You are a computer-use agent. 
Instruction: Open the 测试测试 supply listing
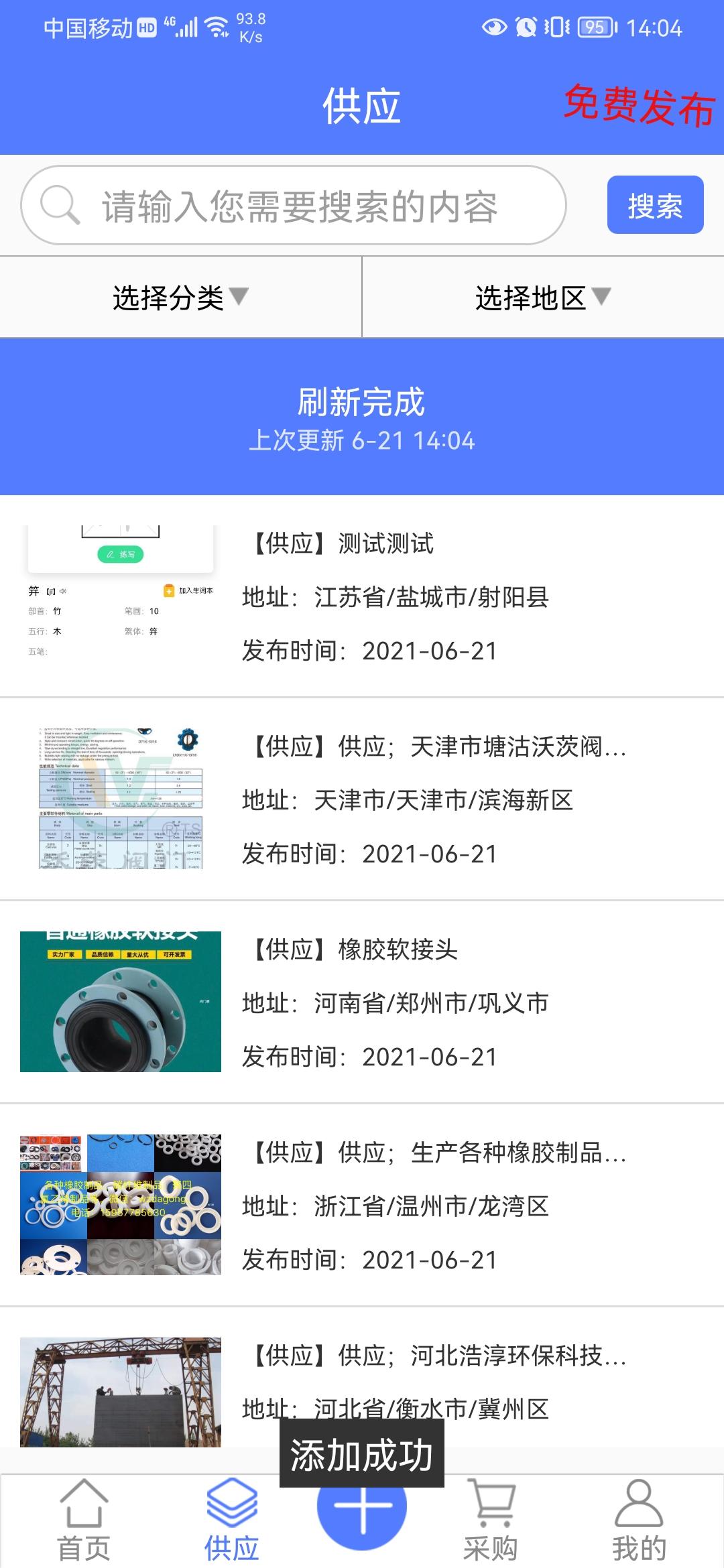tap(362, 596)
